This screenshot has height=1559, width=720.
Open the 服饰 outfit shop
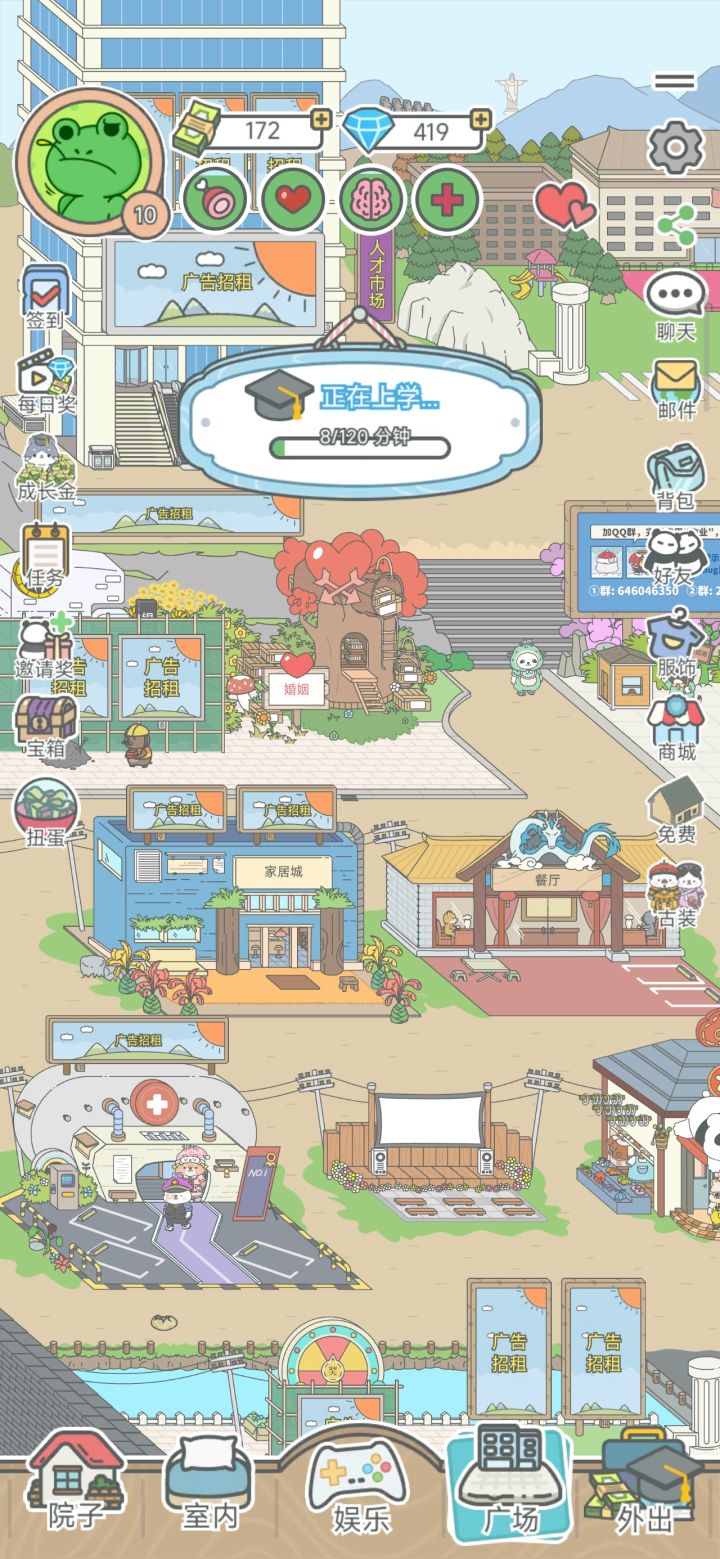pos(676,640)
